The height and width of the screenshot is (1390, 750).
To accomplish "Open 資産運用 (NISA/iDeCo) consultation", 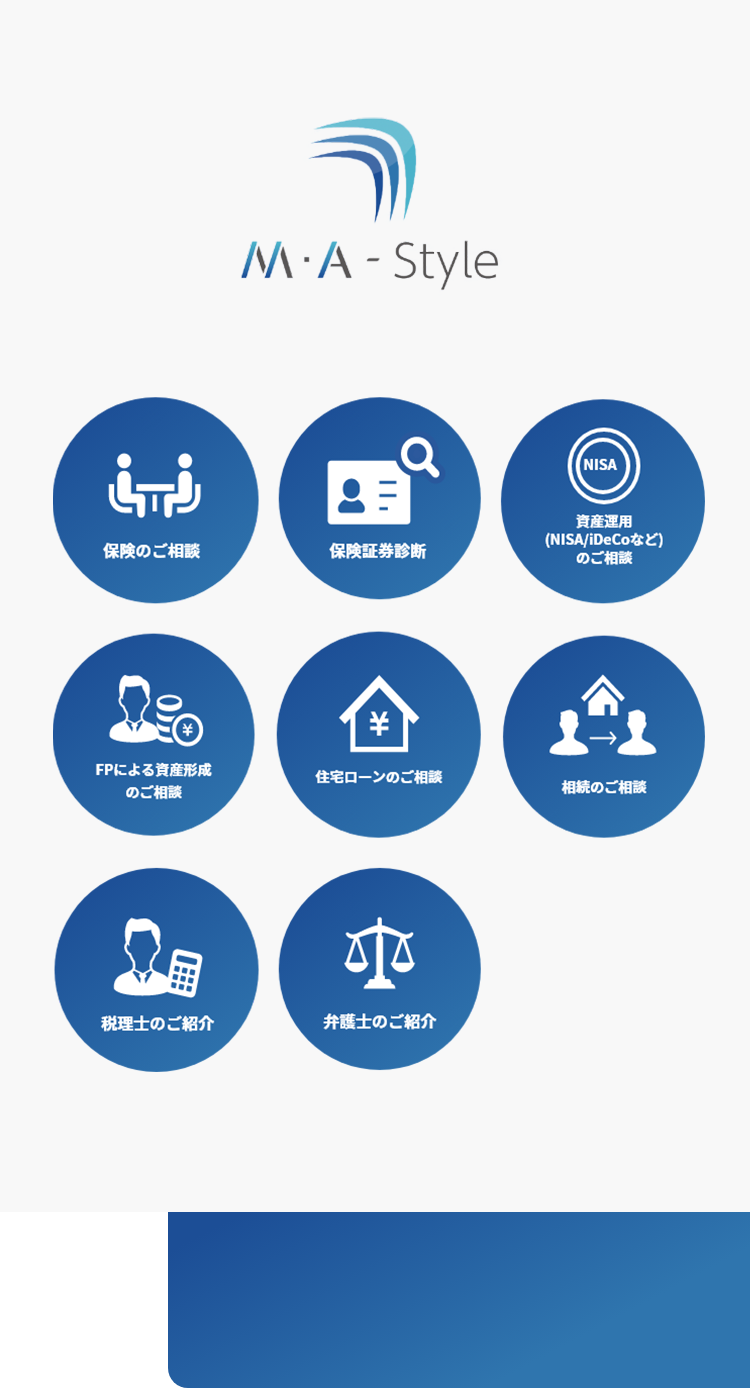I will tap(603, 500).
